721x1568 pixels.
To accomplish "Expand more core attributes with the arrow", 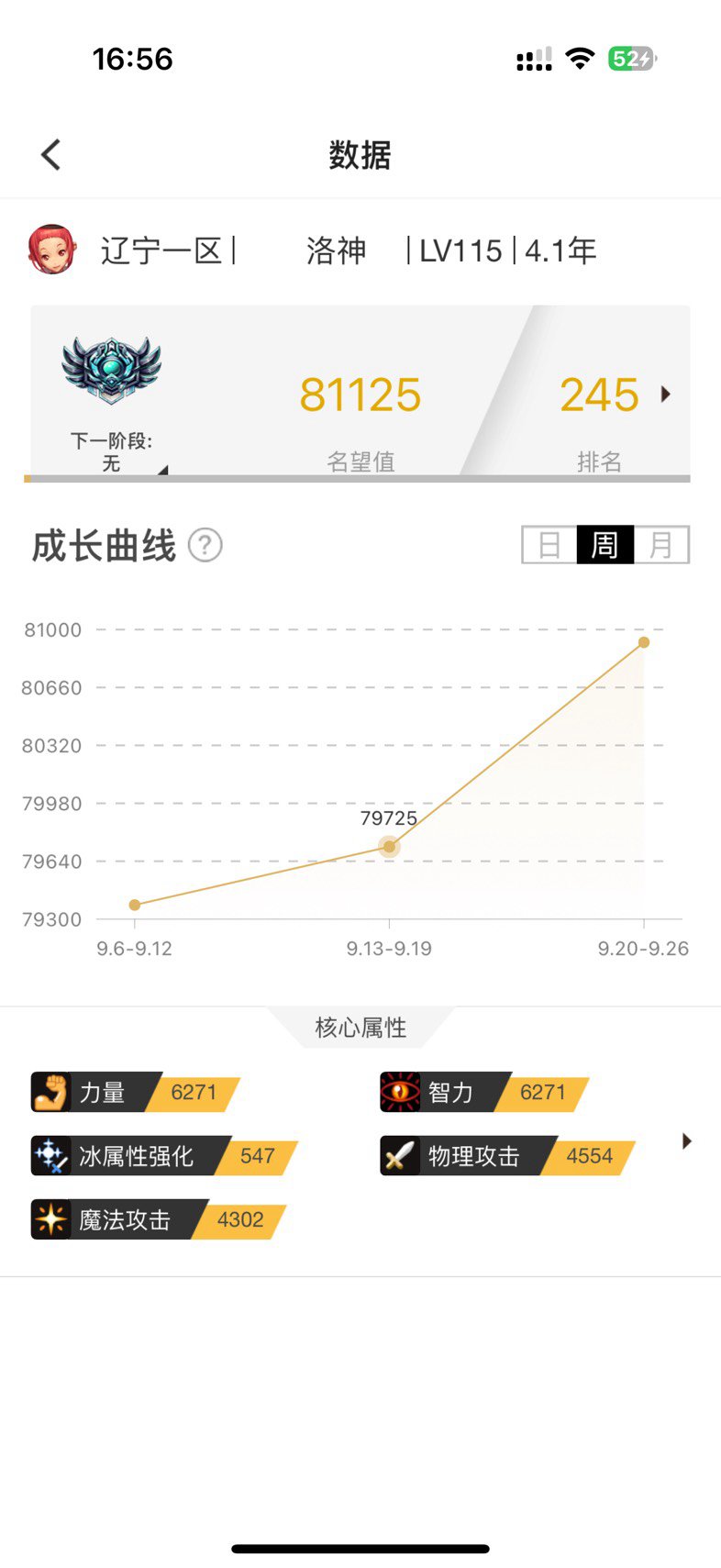I will tap(686, 1141).
